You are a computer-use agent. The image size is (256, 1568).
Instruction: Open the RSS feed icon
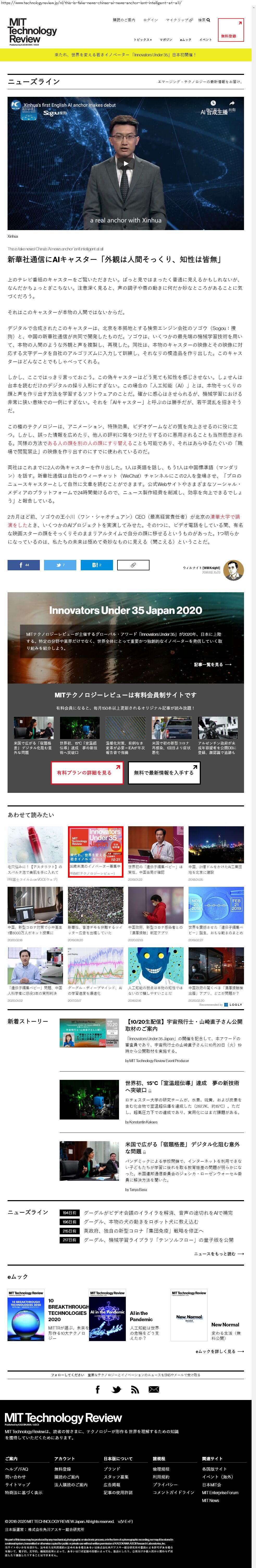click(135, 1389)
